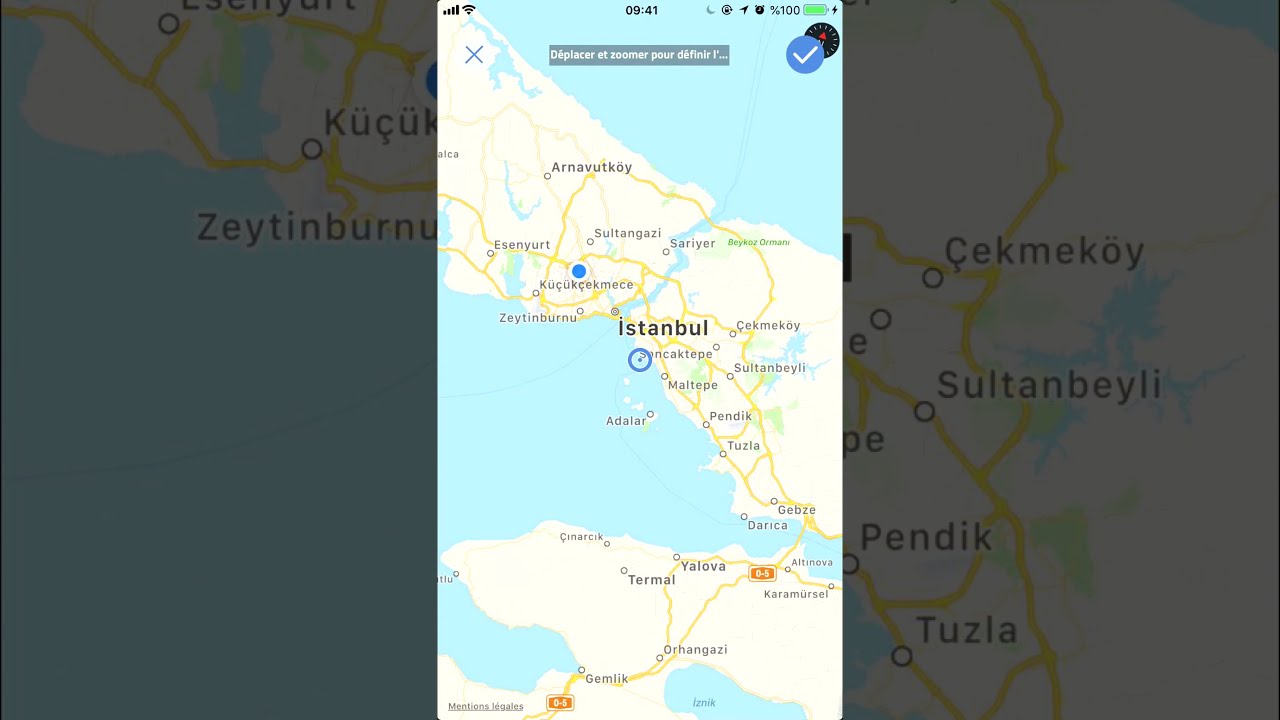
Task: Open the Mentions légales link
Action: click(x=485, y=706)
